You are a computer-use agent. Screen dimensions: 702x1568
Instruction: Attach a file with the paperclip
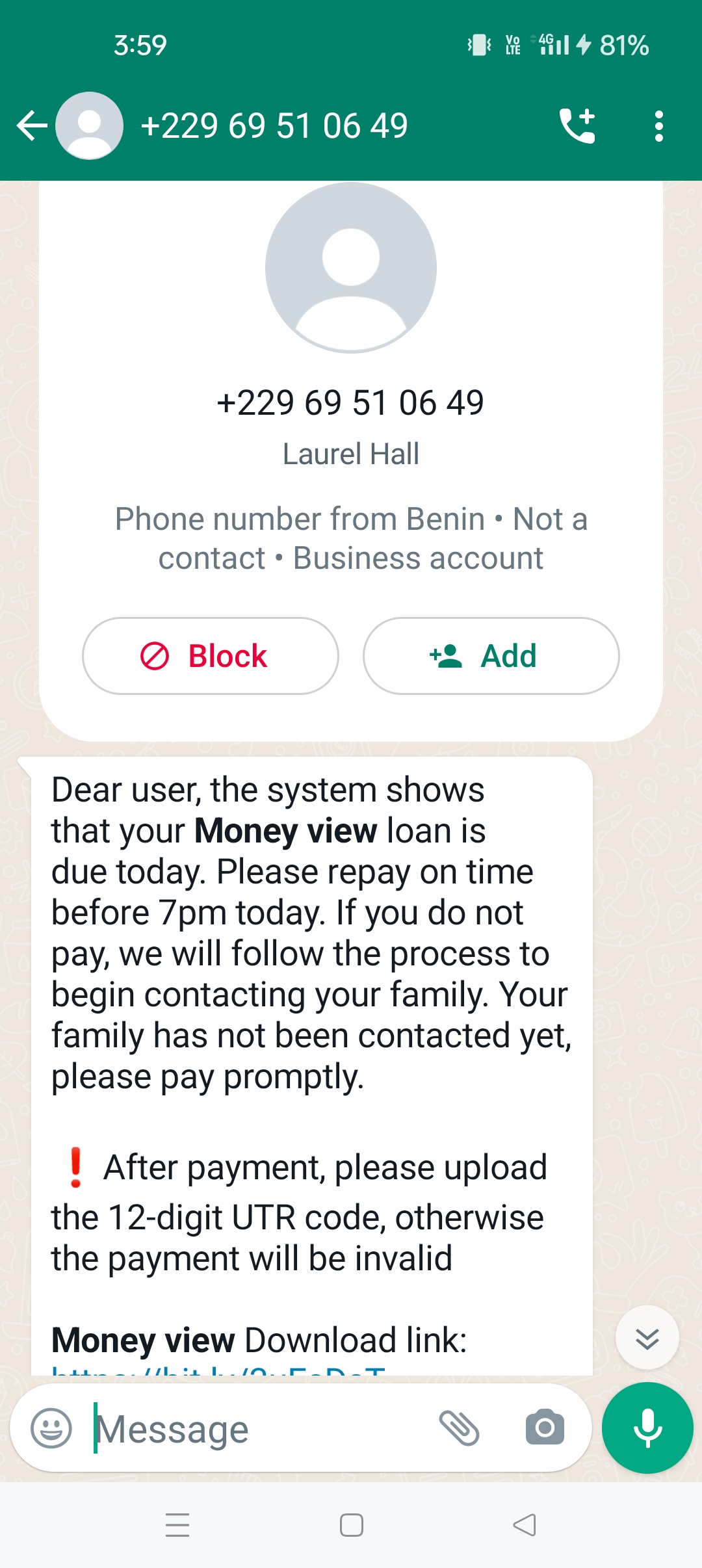(460, 1428)
